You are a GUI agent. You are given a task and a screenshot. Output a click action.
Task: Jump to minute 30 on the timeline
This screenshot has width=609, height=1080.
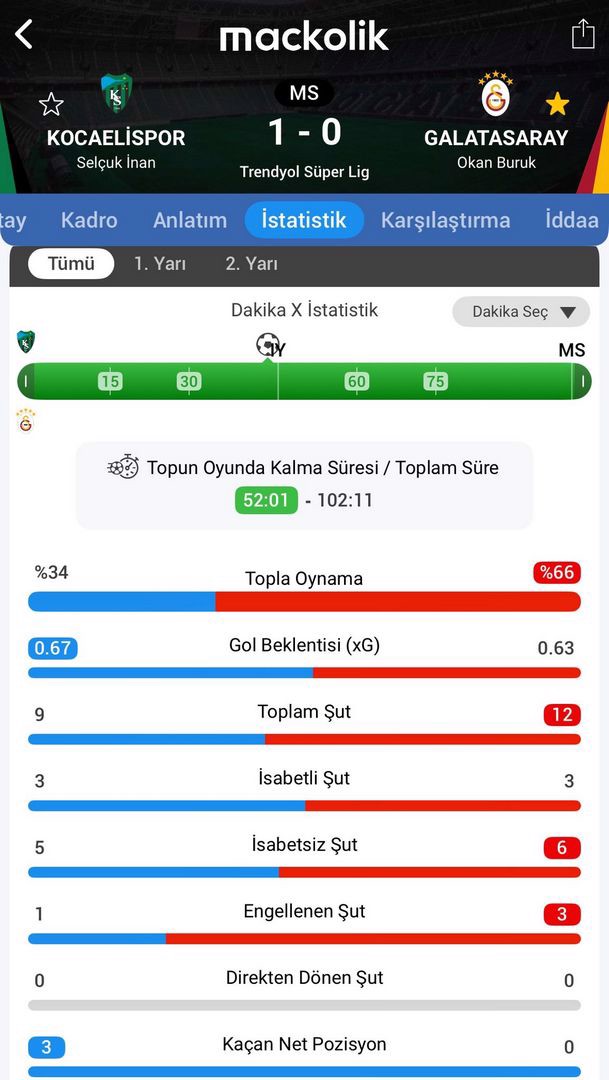189,381
